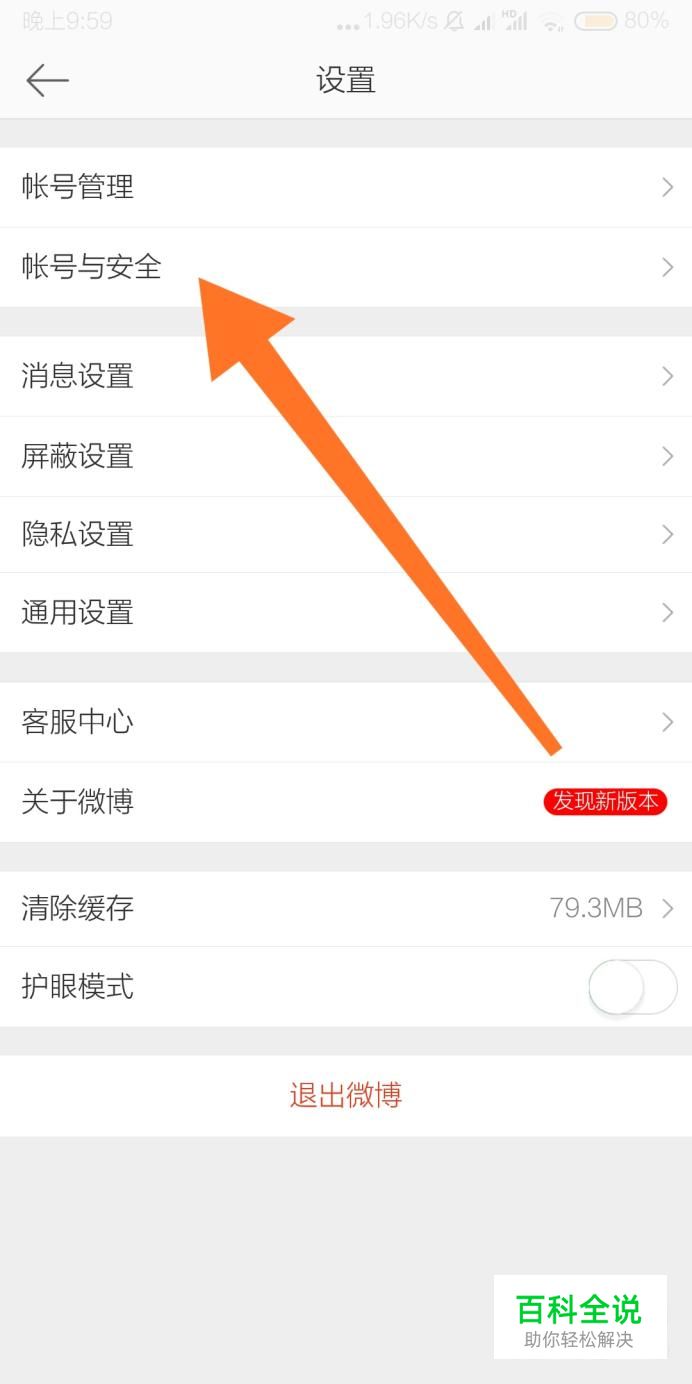Open 屏蔽设置

345,456
